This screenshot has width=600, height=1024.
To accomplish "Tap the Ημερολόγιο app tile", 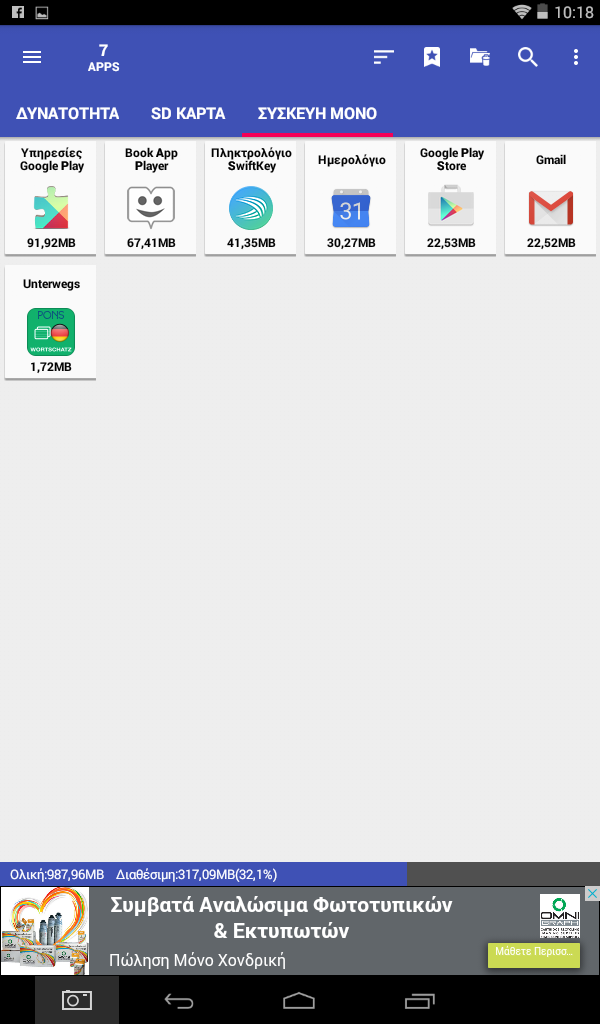I will (351, 197).
